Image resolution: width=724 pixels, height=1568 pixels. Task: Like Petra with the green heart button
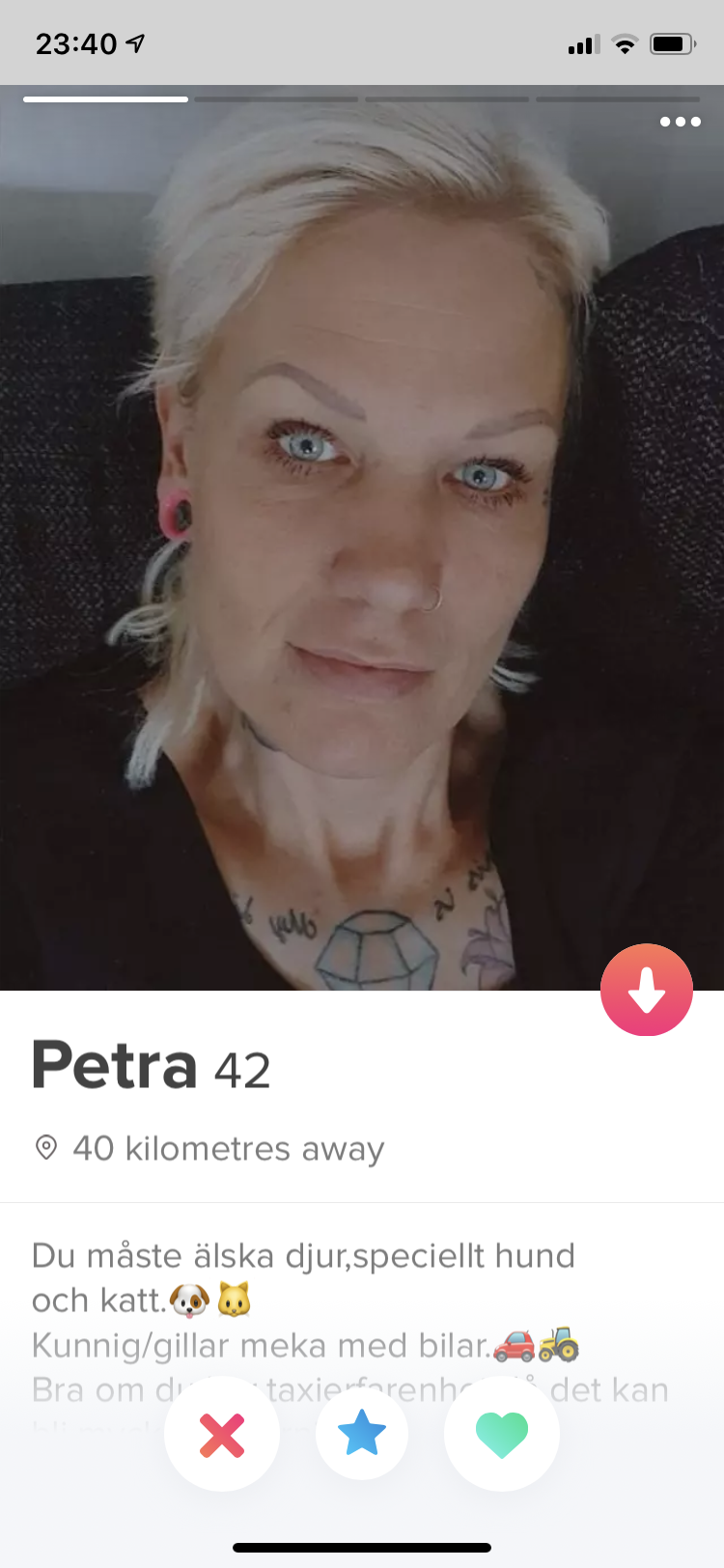pyautogui.click(x=502, y=1434)
